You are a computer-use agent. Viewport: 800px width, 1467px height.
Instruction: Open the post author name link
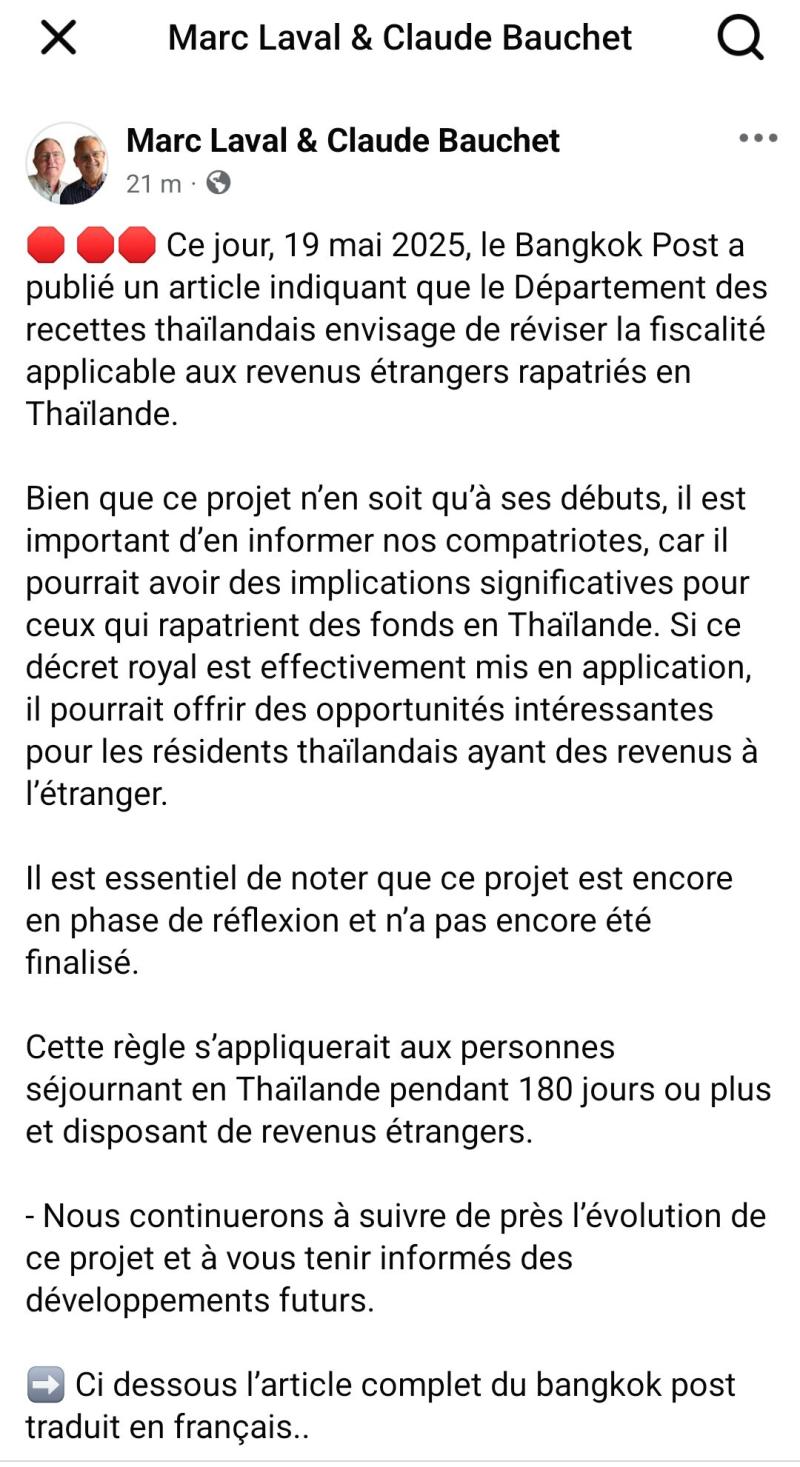click(x=343, y=141)
